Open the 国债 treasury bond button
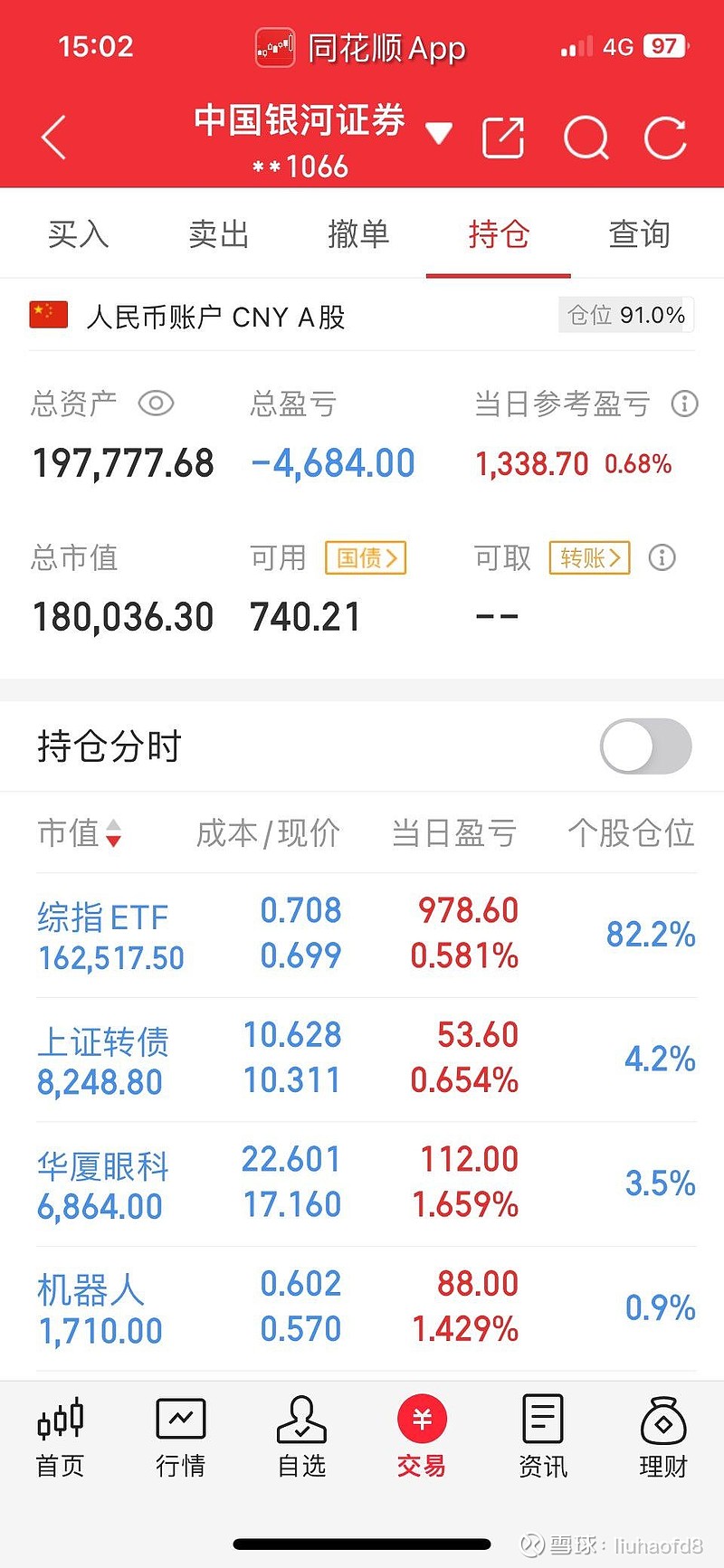Viewport: 724px width, 1568px height. [x=365, y=558]
